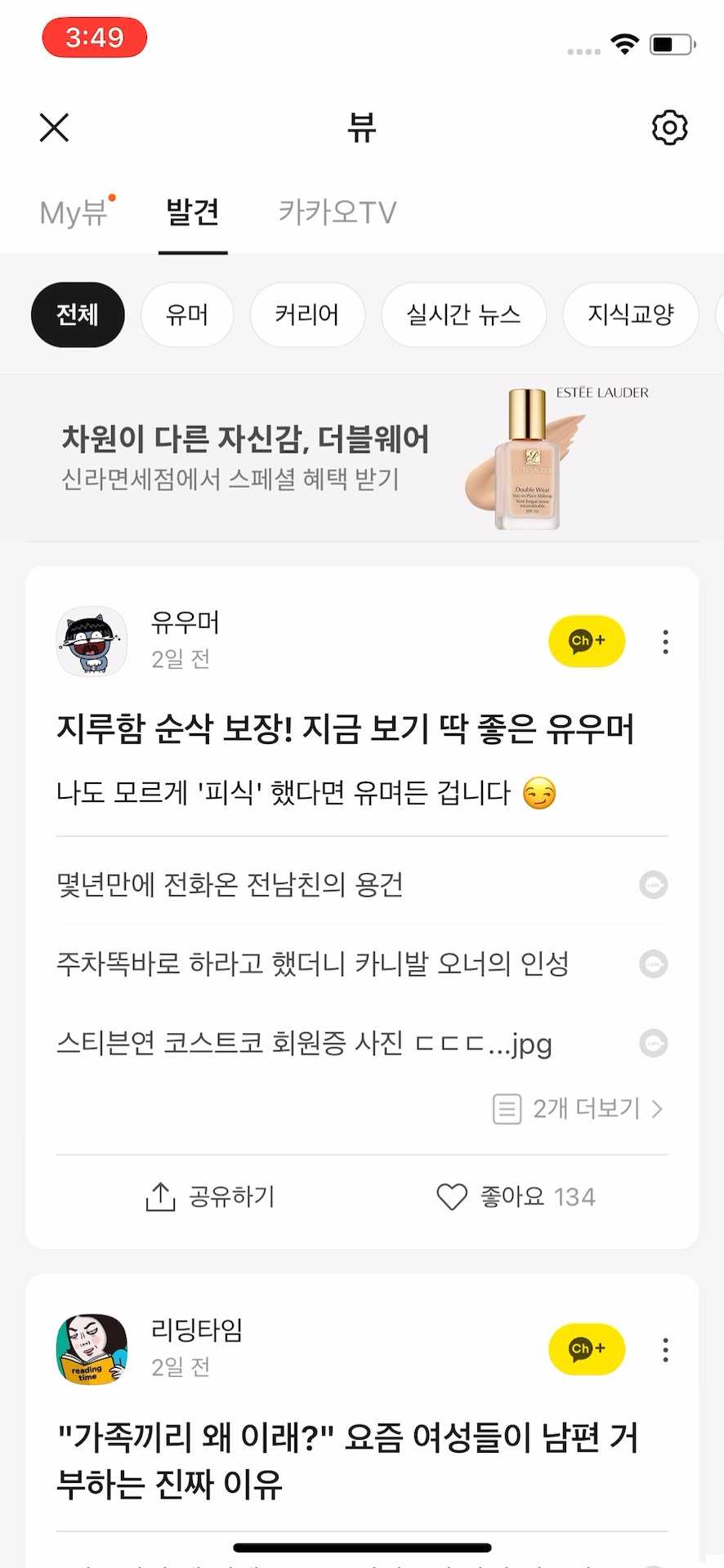Viewport: 724px width, 1568px height.
Task: Tap the red time indicator showing 3:49
Action: 93,38
